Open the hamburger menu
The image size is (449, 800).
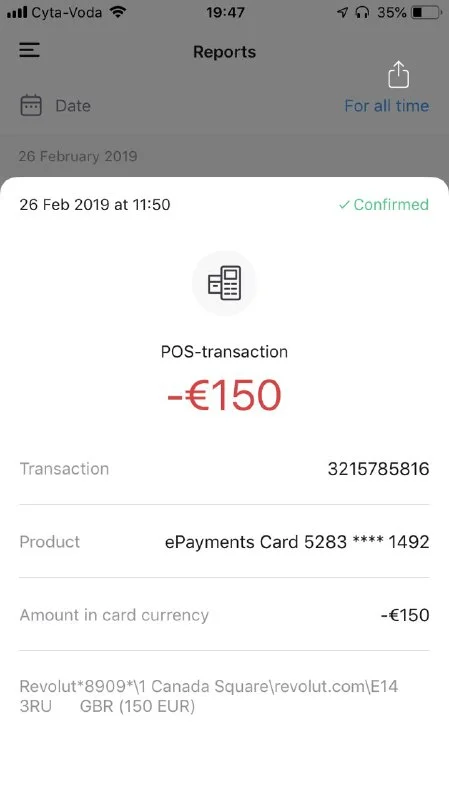30,50
